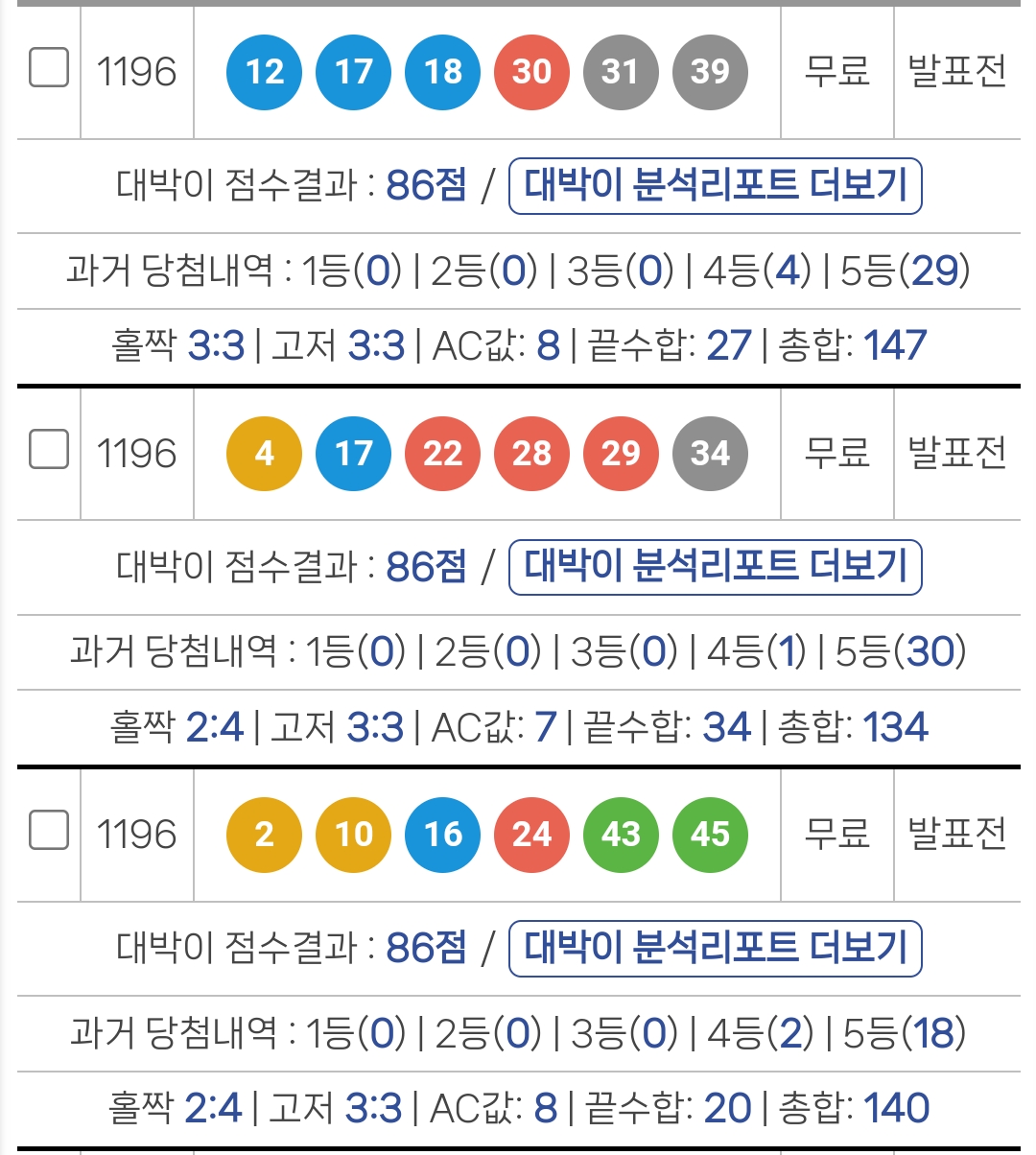Open 대박이 분석리포트 더보기 under 총합 147 row
1036x1155 pixels.
715,185
